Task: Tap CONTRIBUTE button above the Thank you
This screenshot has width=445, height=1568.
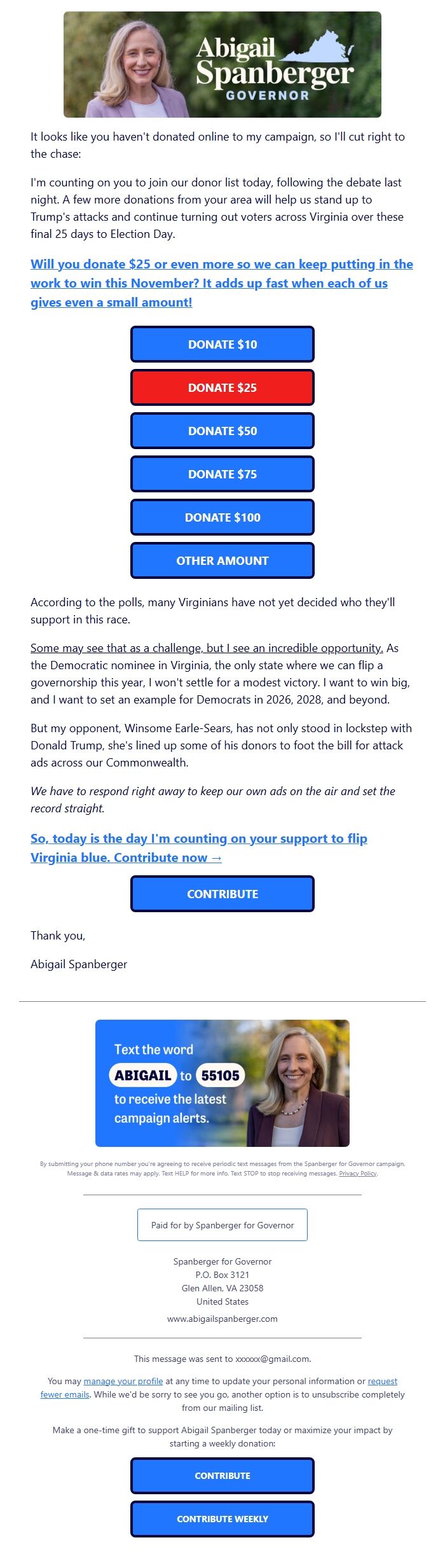Action: (x=222, y=894)
